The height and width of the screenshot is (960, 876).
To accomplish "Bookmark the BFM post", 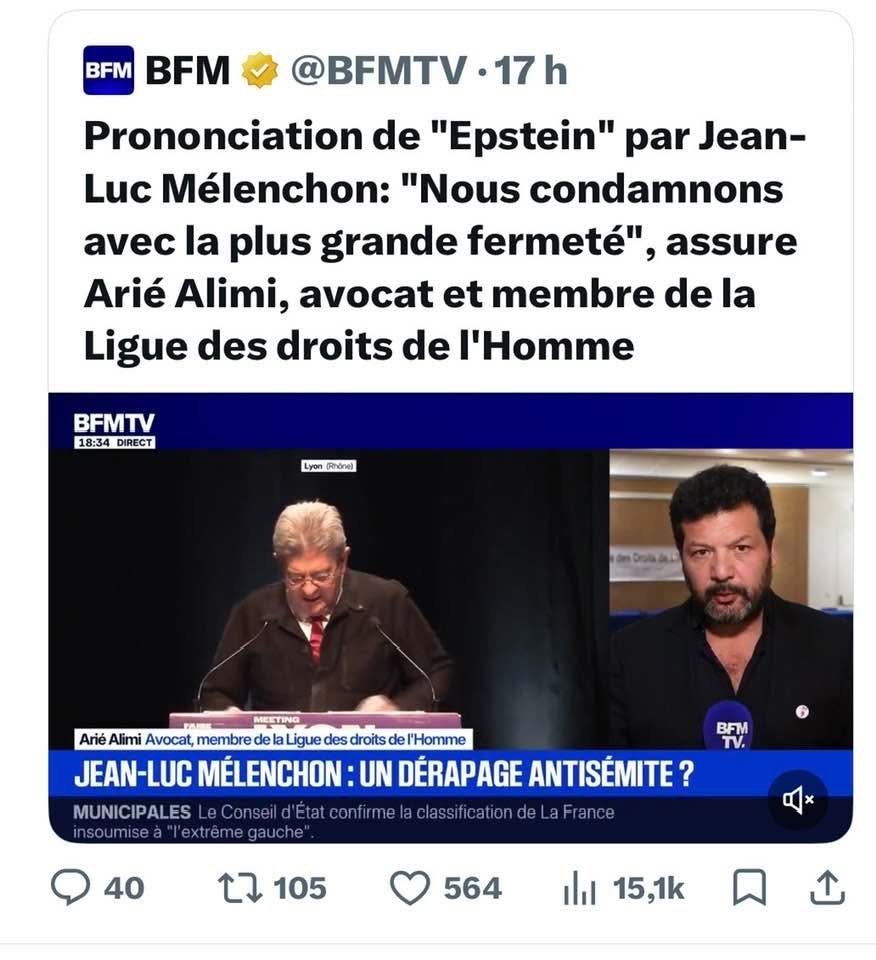I will pyautogui.click(x=749, y=887).
